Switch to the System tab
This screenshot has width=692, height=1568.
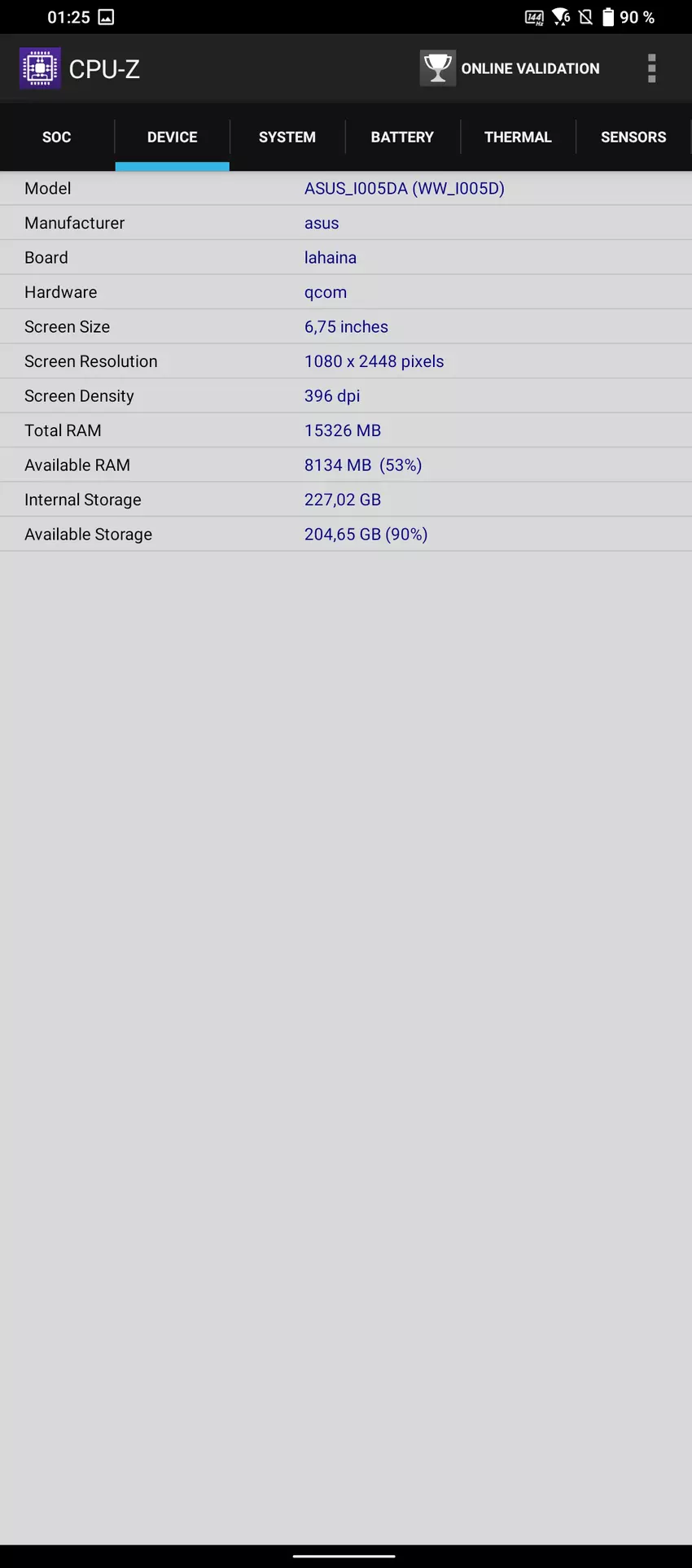coord(287,137)
